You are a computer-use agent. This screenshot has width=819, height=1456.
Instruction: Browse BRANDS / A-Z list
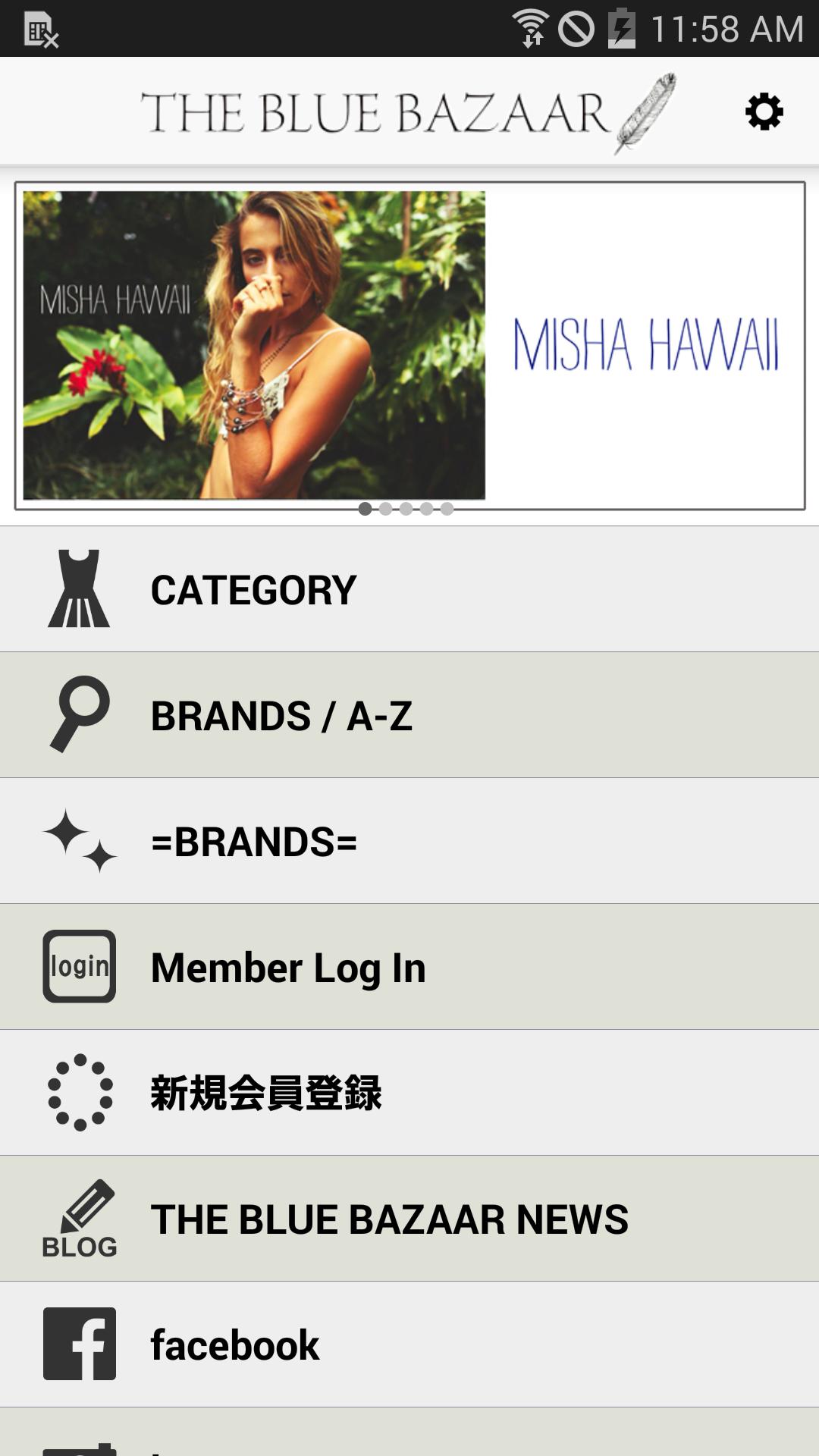point(409,715)
